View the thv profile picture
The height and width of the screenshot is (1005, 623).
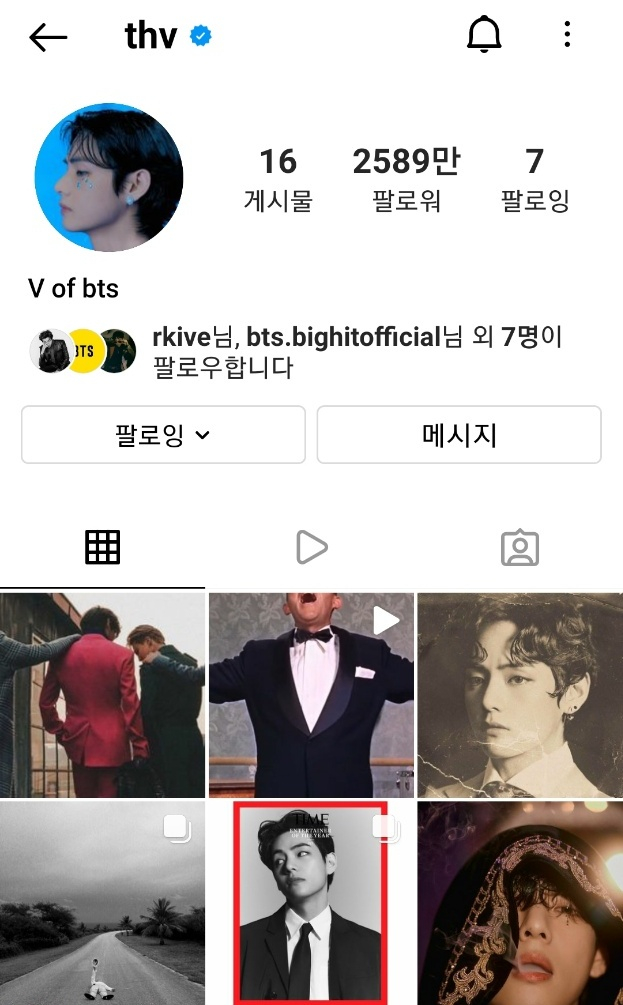pyautogui.click(x=109, y=177)
